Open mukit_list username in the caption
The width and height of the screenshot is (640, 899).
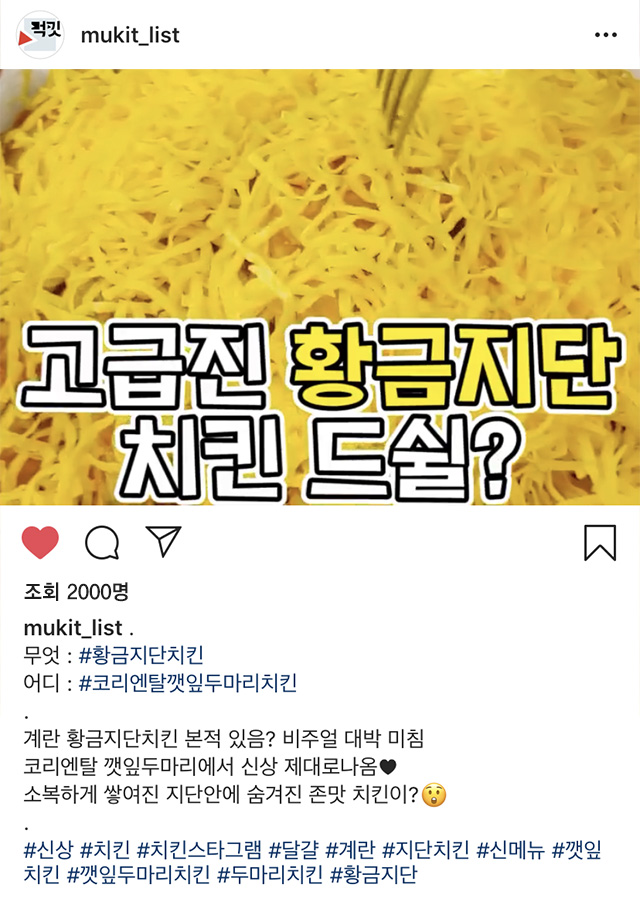point(72,628)
